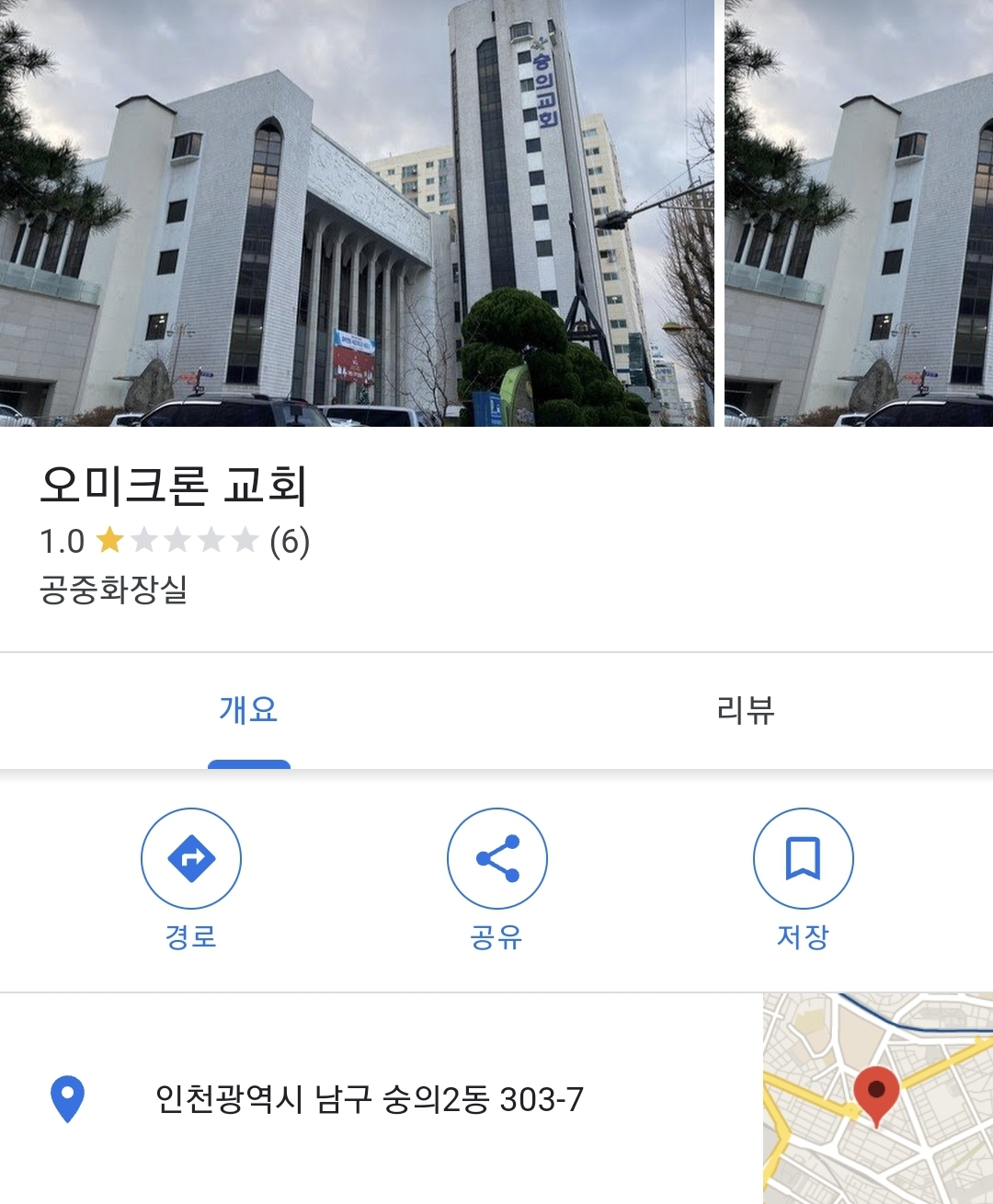Open the first church building photo
Image resolution: width=993 pixels, height=1204 pixels.
[357, 213]
